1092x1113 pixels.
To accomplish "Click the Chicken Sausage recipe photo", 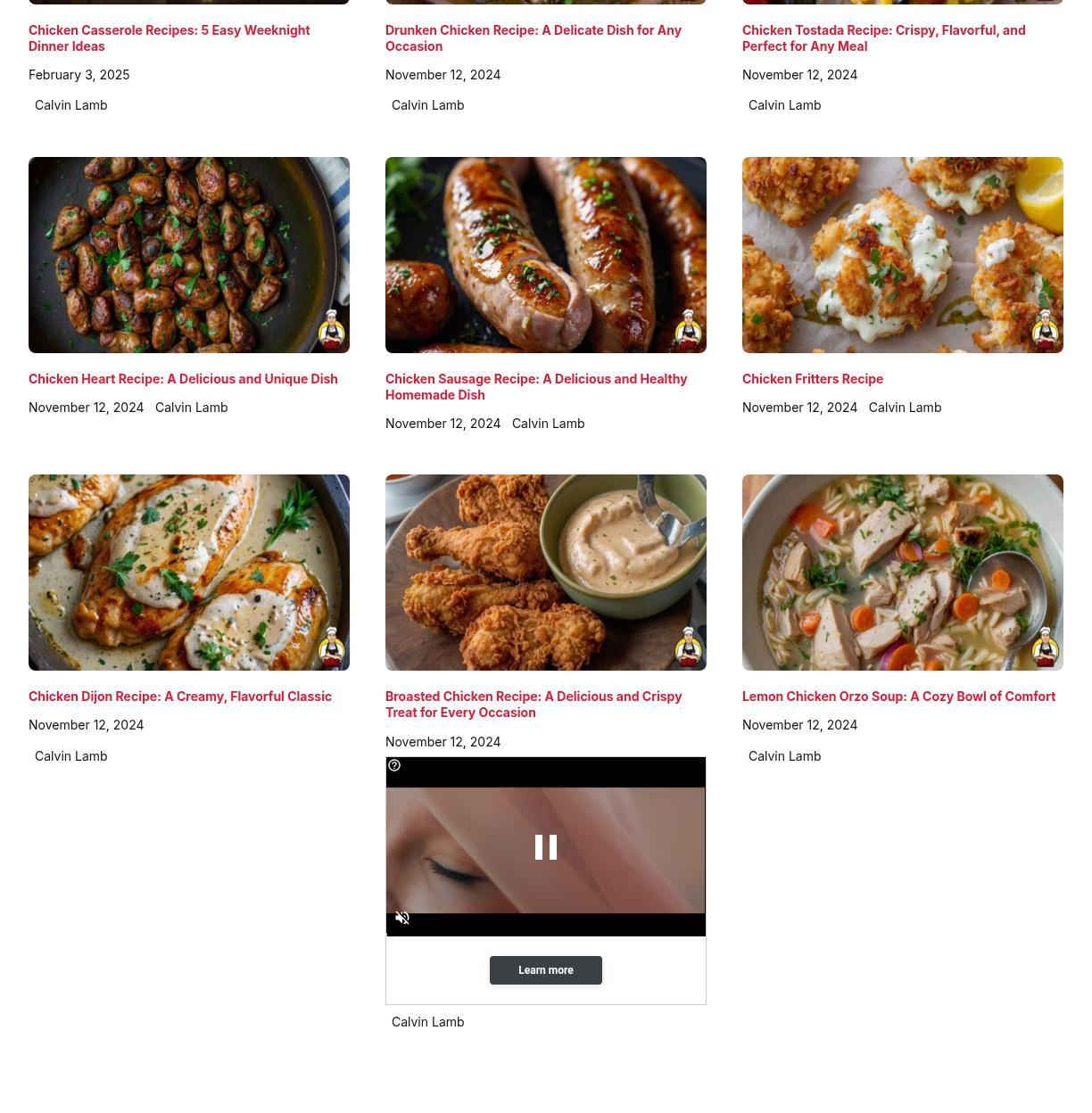I will tap(545, 254).
